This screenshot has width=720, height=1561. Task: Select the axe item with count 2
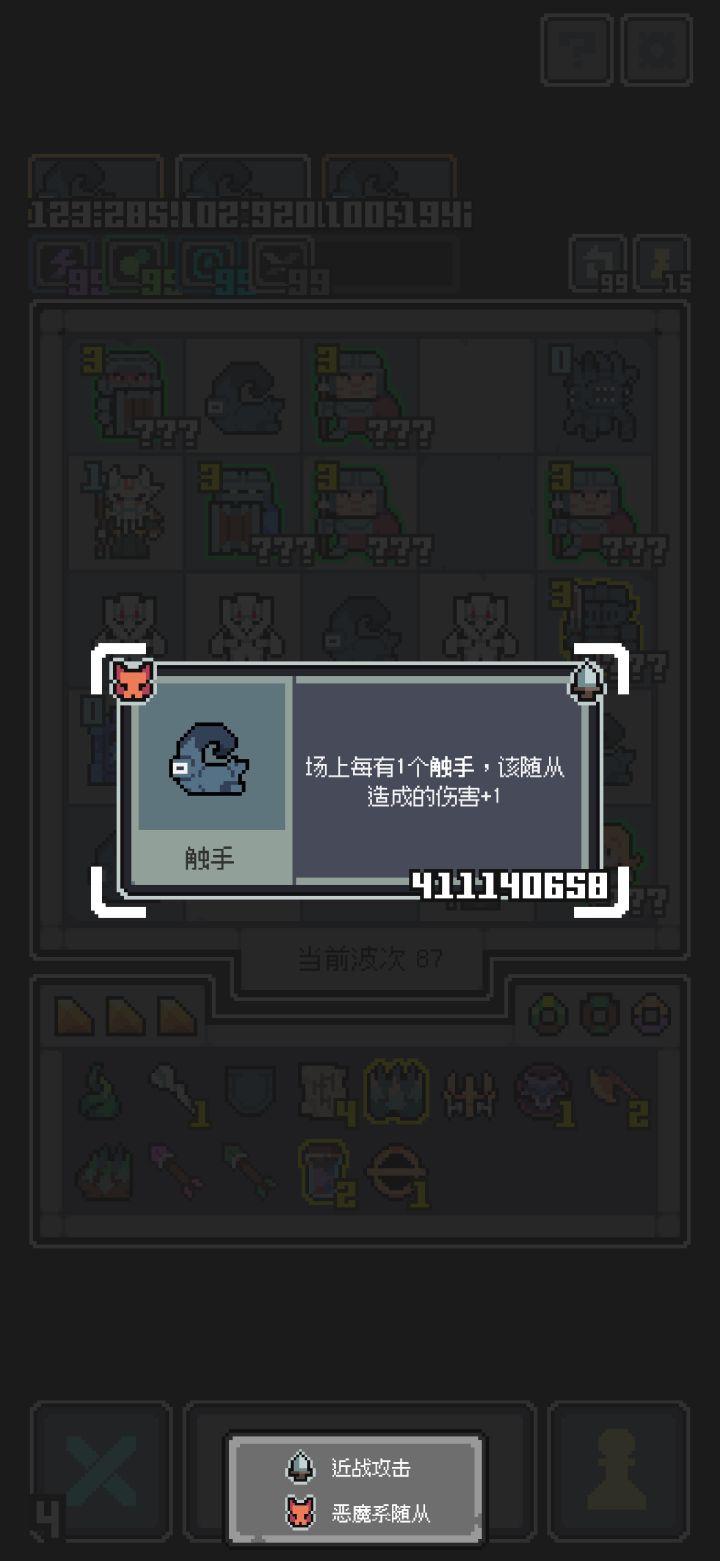[x=615, y=1090]
